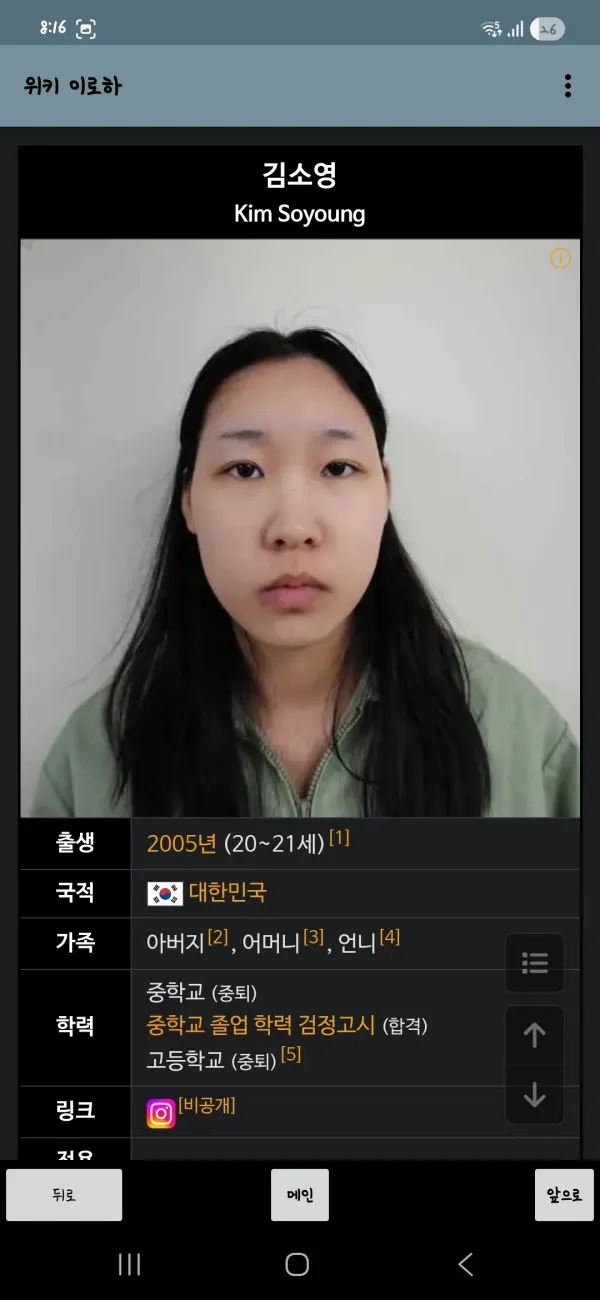The height and width of the screenshot is (1300, 600).
Task: Open the 대한민국 nationality link
Action: (x=228, y=893)
